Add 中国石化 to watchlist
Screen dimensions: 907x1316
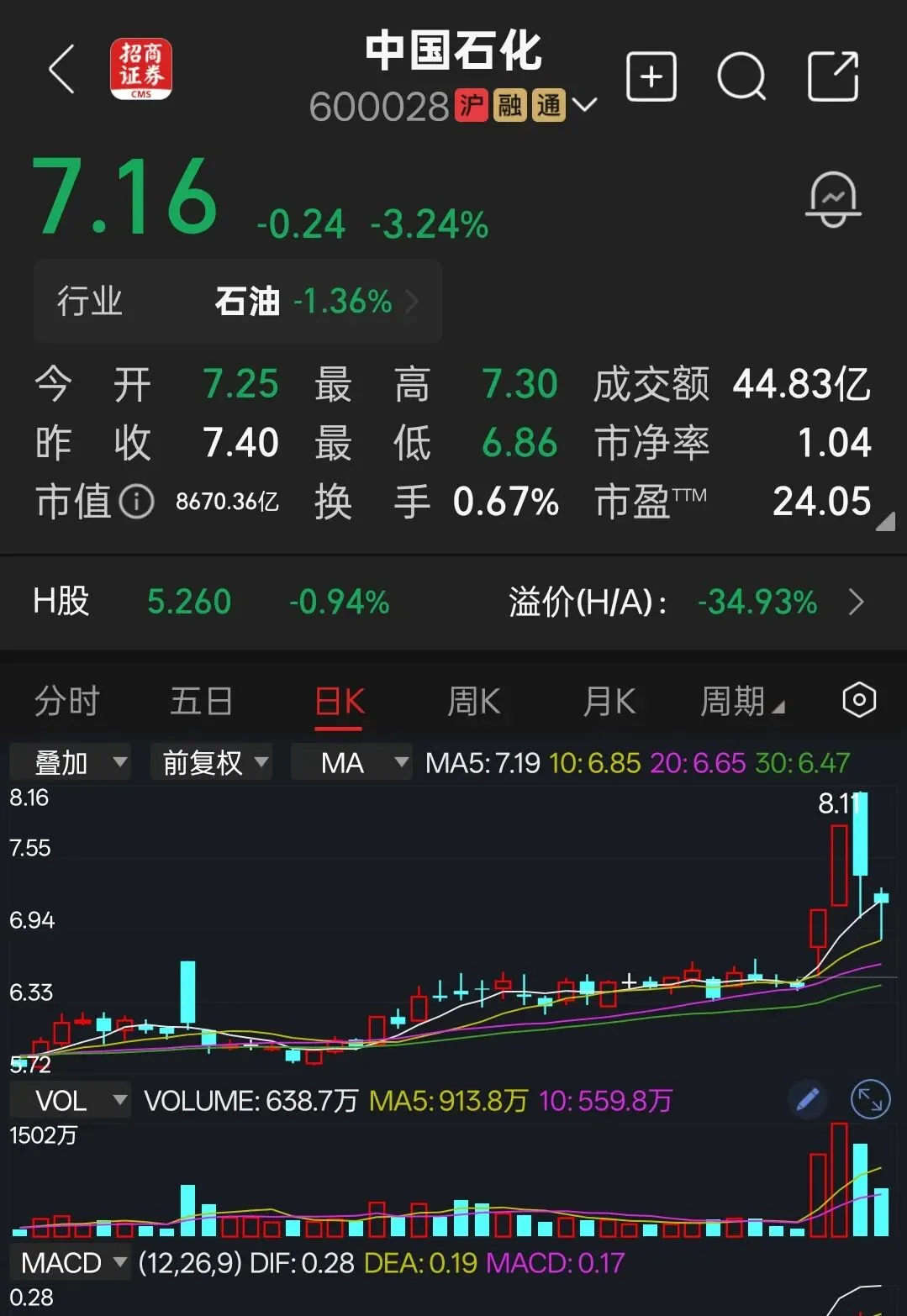pos(651,77)
